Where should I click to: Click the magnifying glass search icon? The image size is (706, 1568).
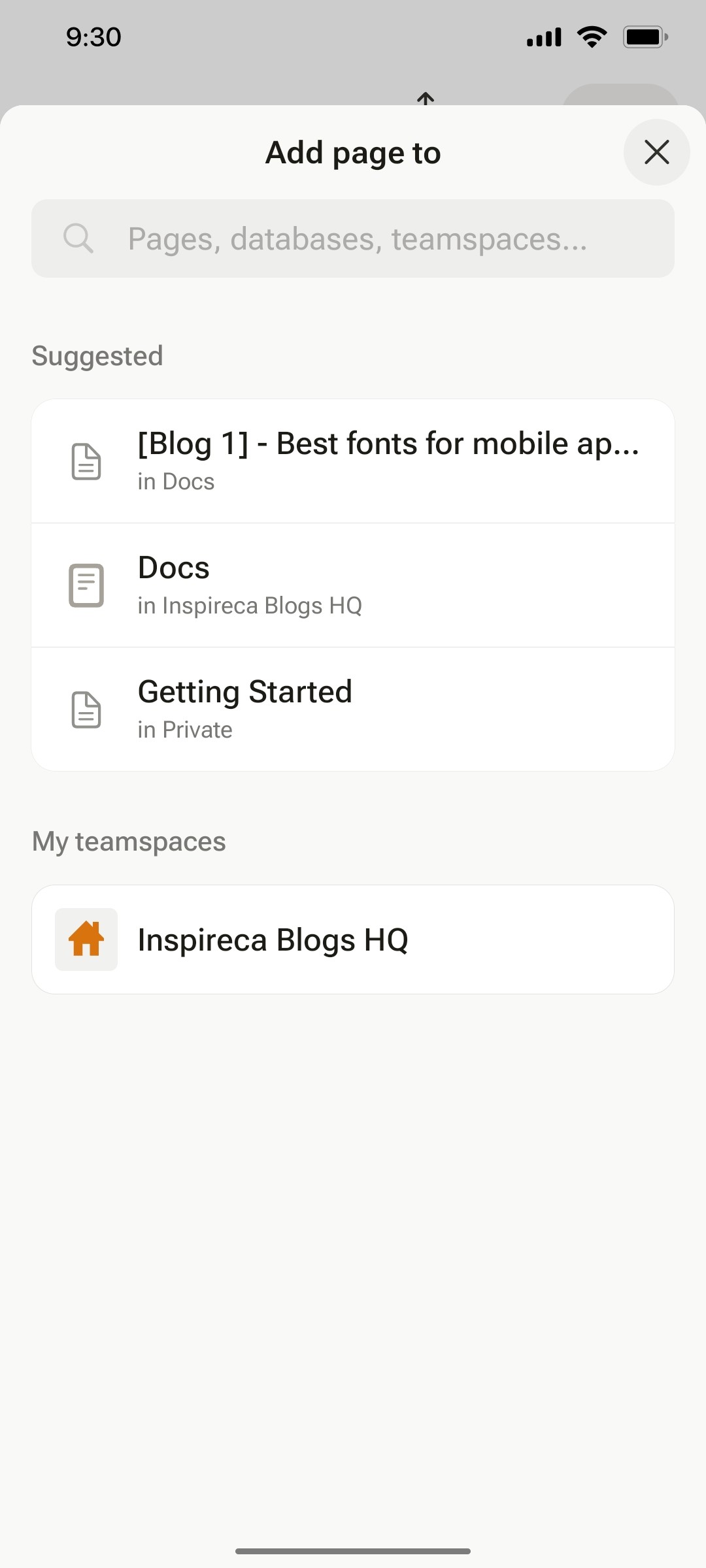coord(78,238)
